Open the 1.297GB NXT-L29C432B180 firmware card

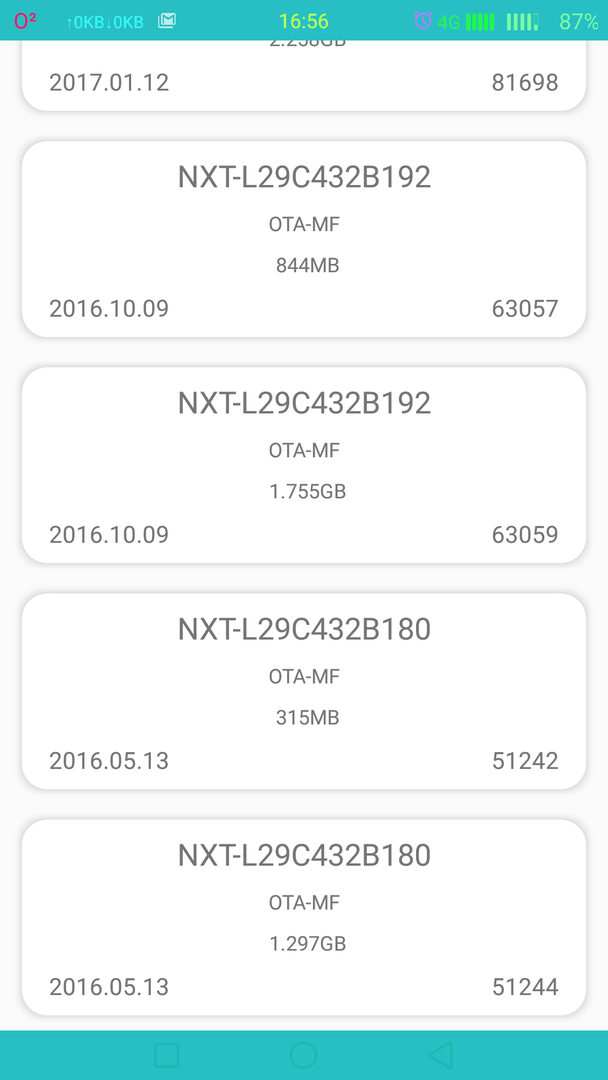[x=304, y=917]
